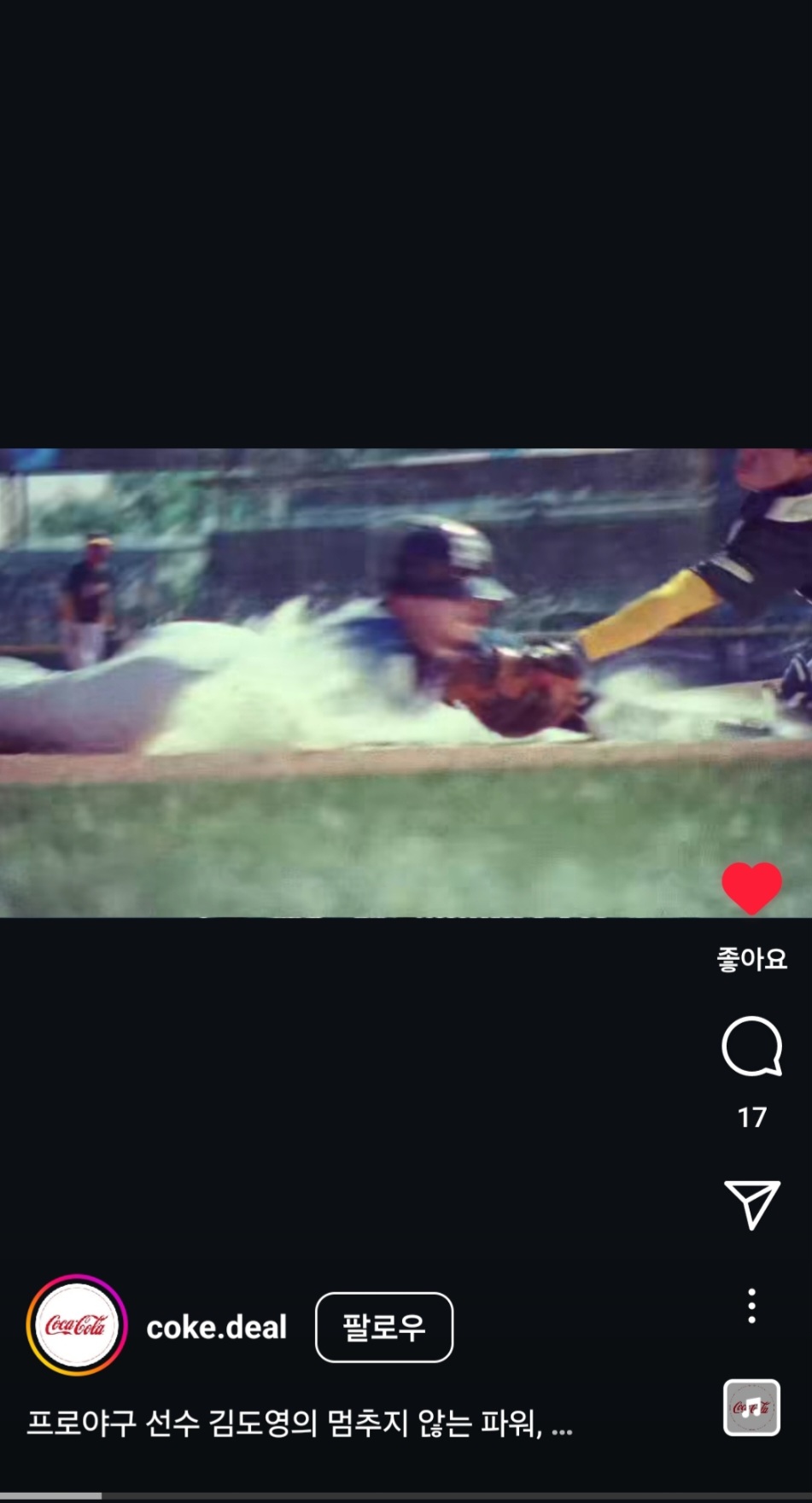Unlike the reel with the red heart
This screenshot has width=812, height=1503.
pos(751,888)
